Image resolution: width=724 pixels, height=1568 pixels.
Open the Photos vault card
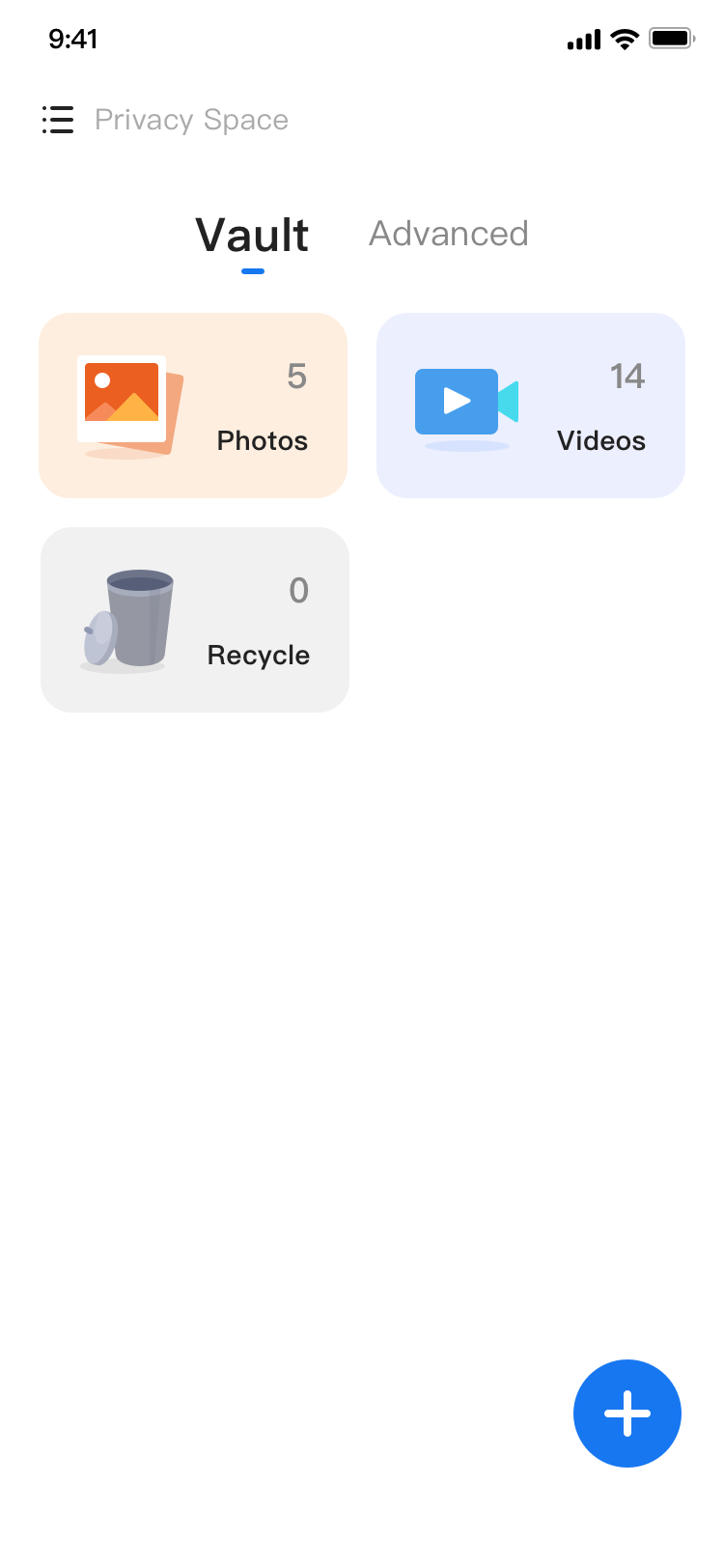tap(192, 405)
